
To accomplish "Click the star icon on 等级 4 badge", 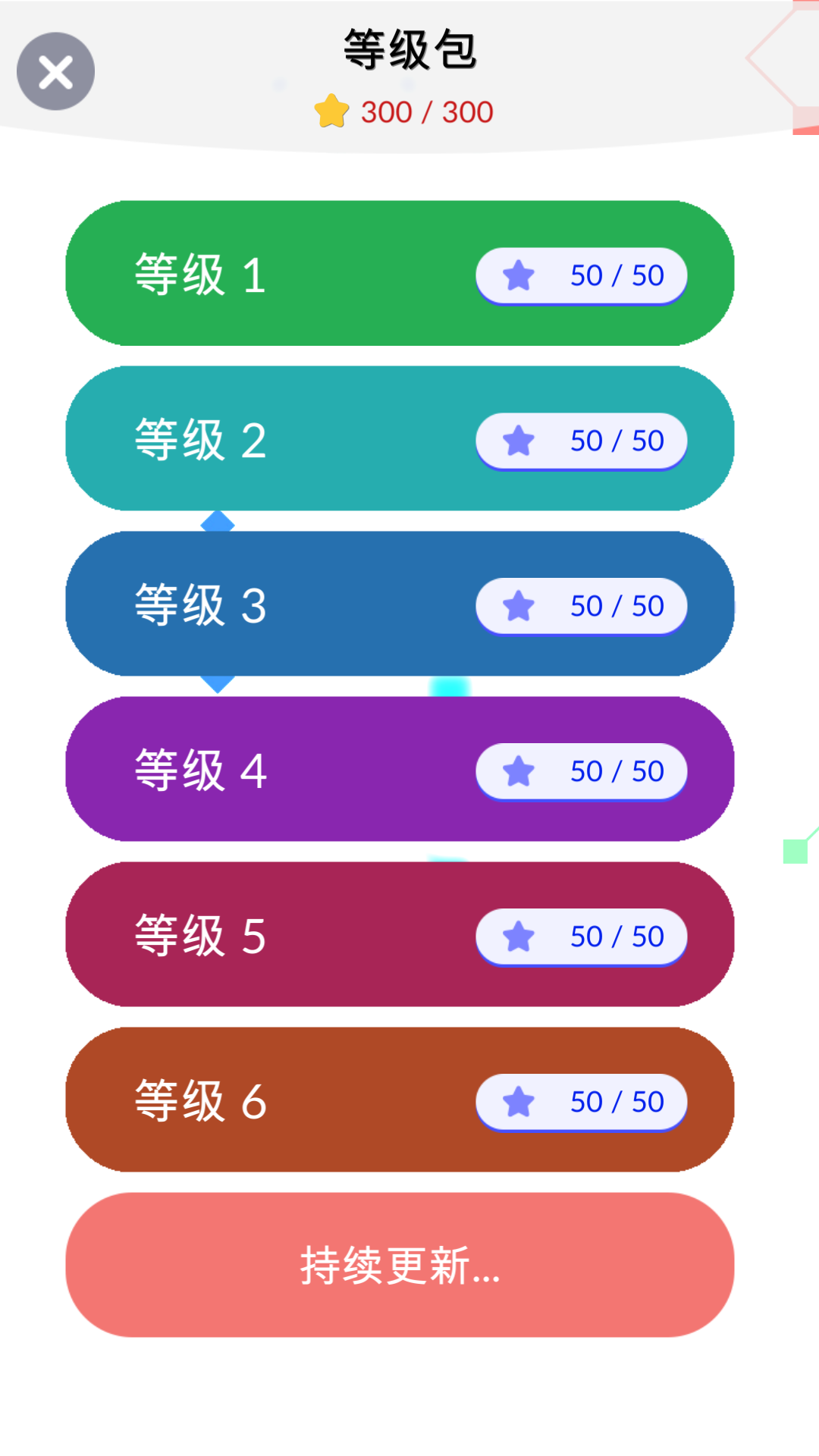I will tap(518, 771).
